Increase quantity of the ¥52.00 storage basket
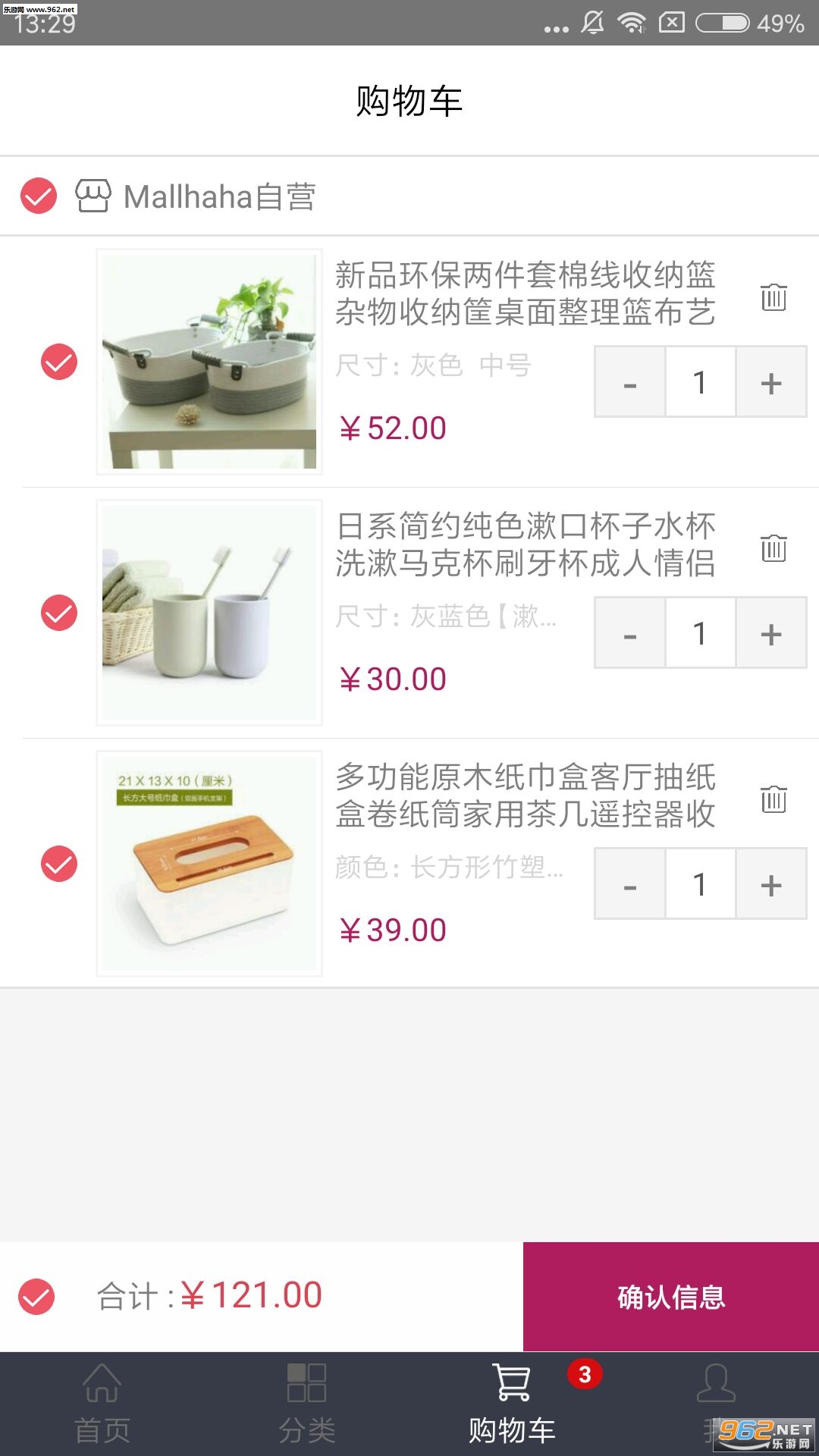819x1456 pixels. (x=771, y=382)
